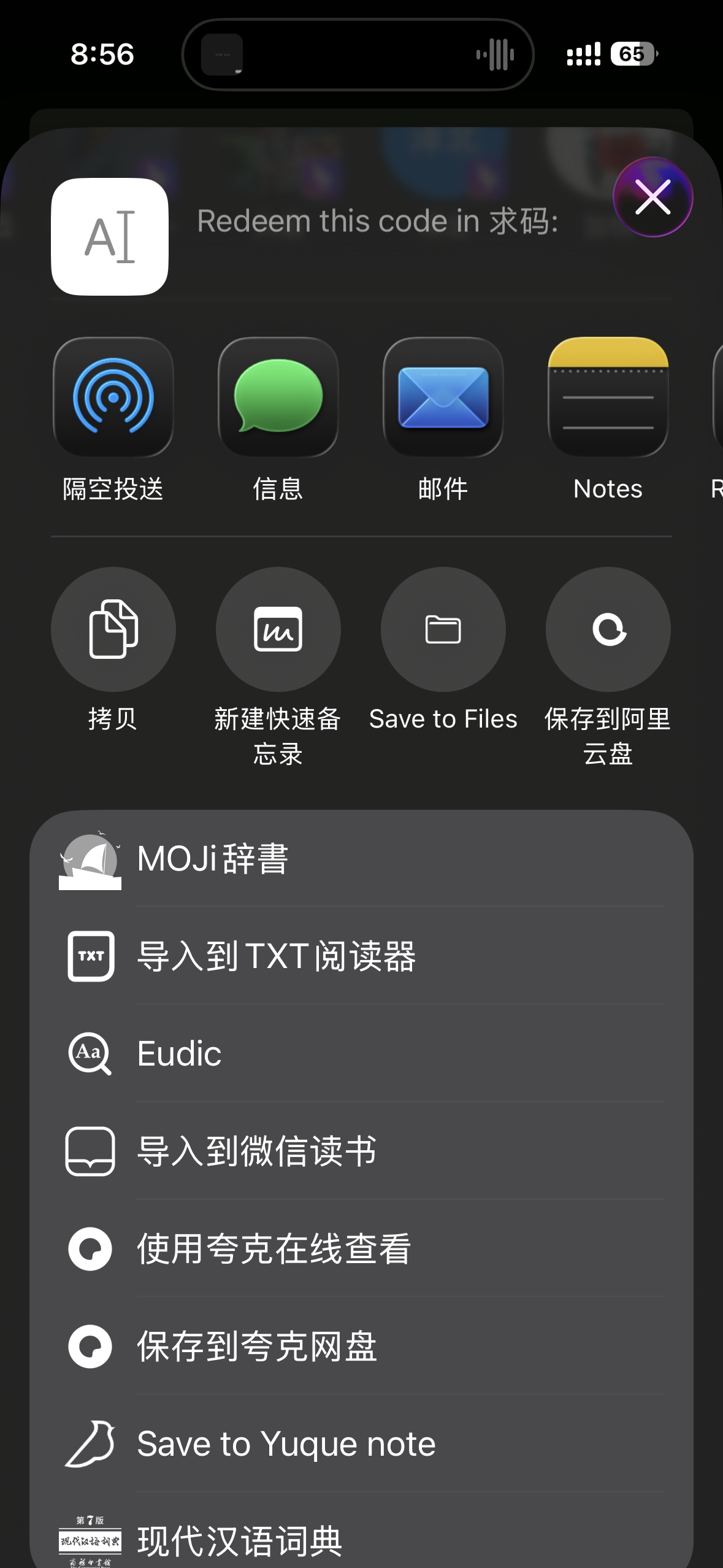723x1568 pixels.
Task: Import to TXT reader (导入到TXT阅读器)
Action: coord(362,956)
